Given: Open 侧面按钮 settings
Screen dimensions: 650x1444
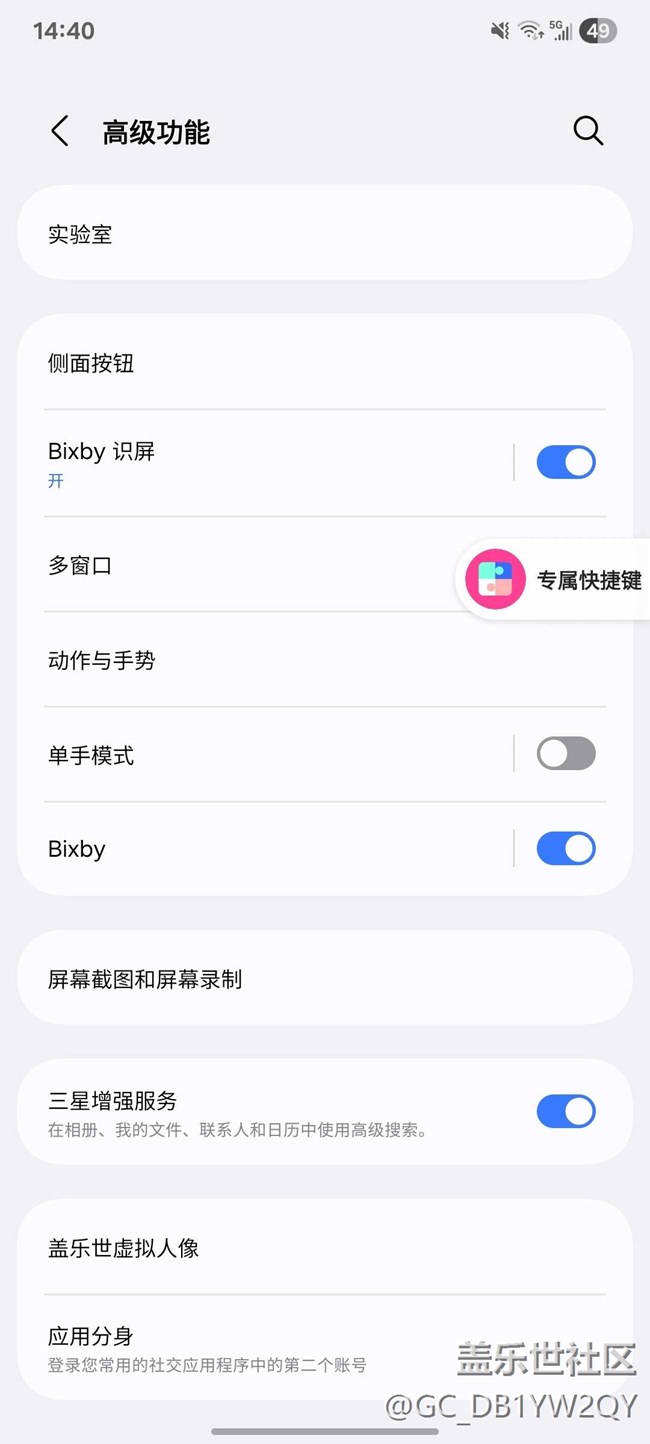Looking at the screenshot, I should pyautogui.click(x=325, y=362).
